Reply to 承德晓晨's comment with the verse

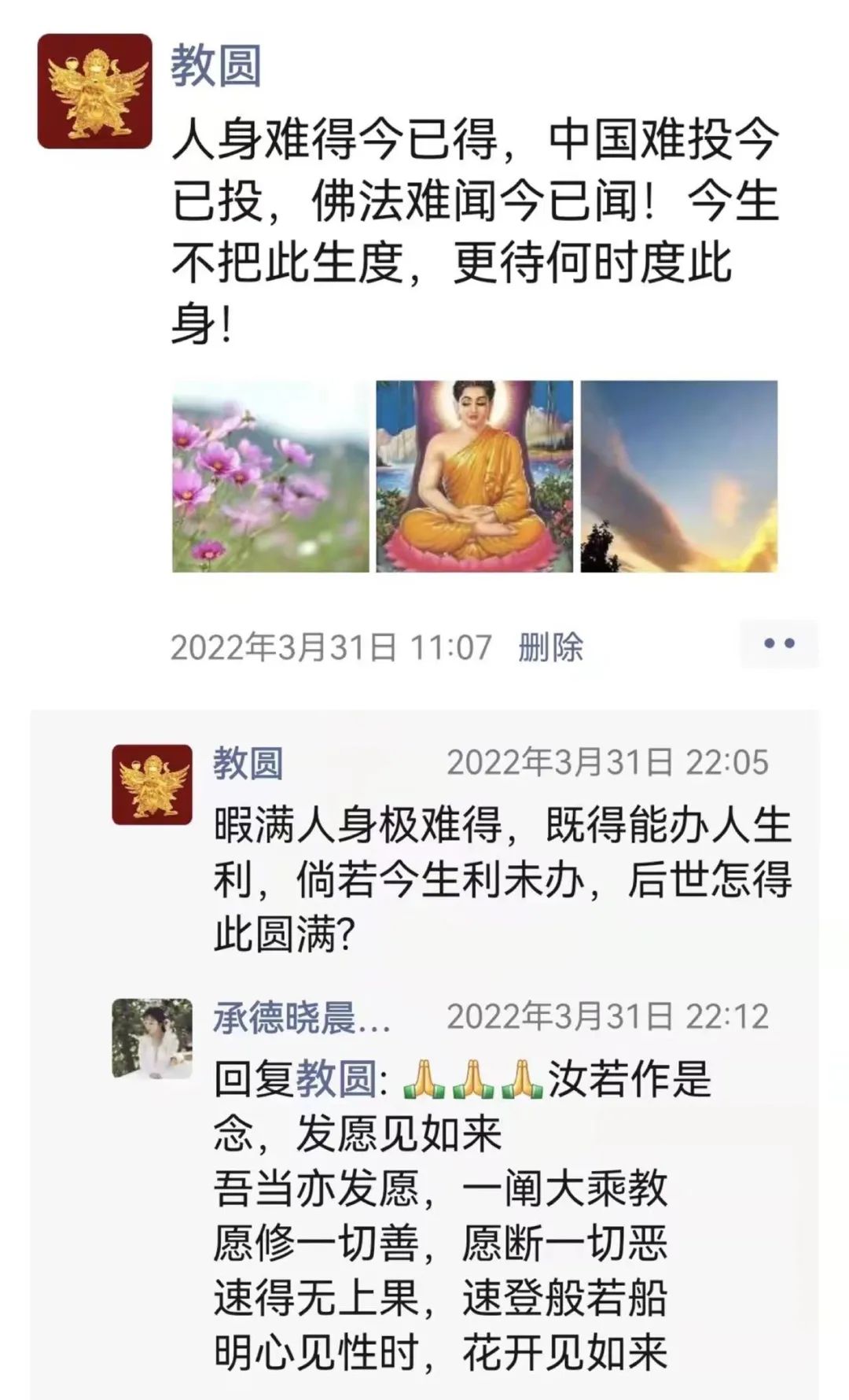[440, 1243]
